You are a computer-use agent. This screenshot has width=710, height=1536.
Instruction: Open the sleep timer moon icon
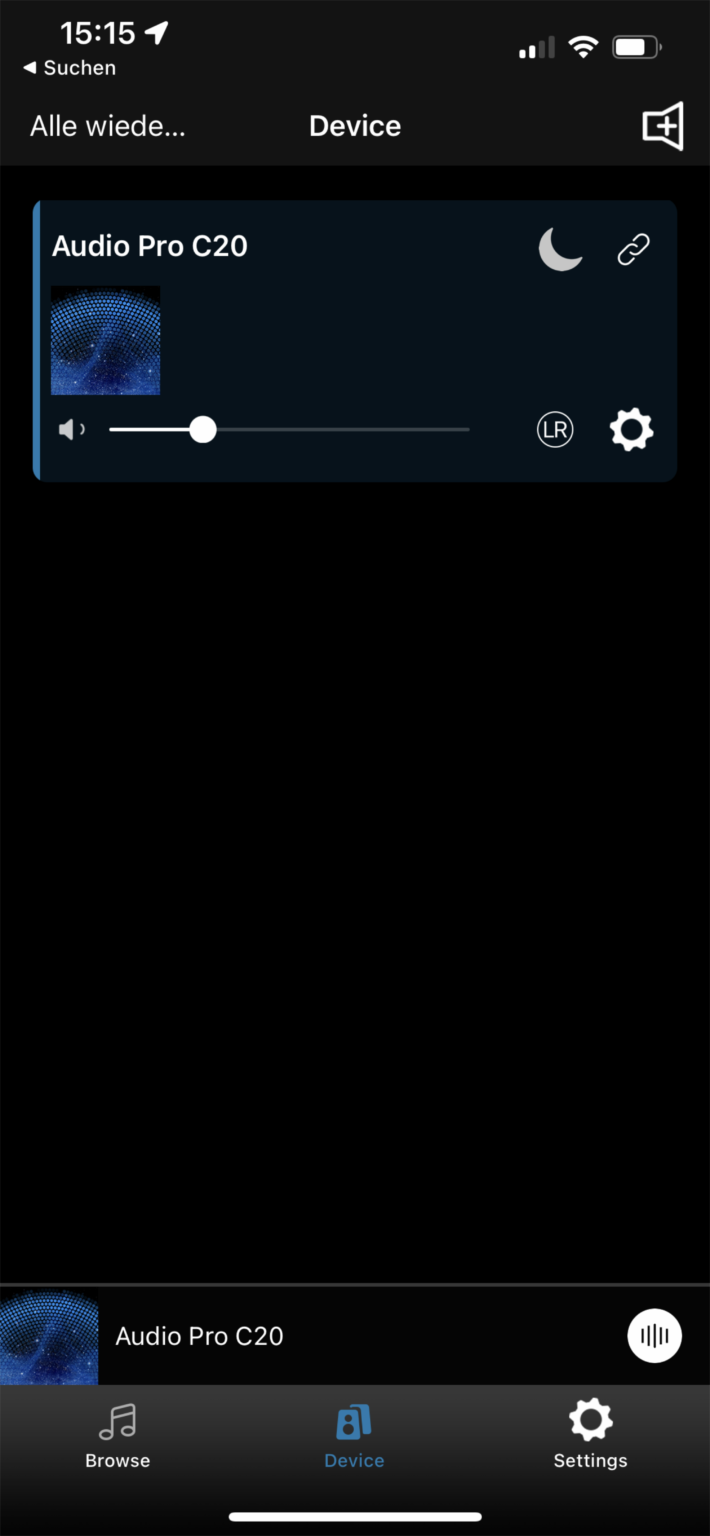click(x=560, y=249)
